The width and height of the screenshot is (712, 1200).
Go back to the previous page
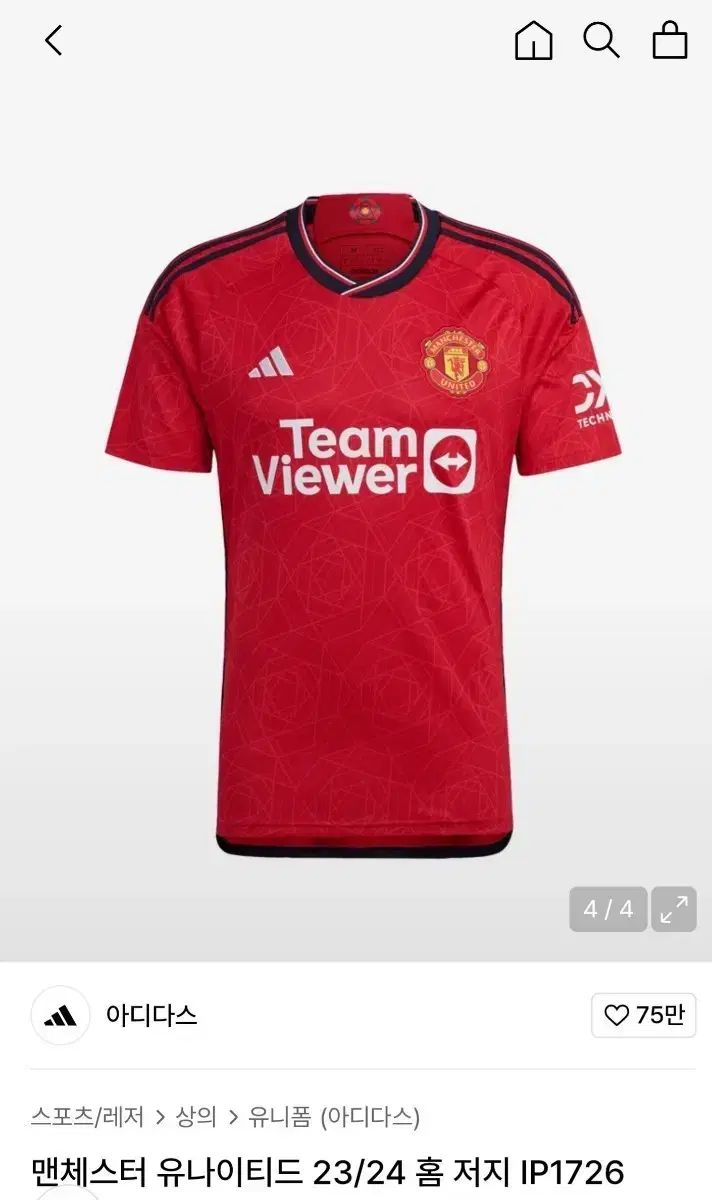tap(54, 41)
